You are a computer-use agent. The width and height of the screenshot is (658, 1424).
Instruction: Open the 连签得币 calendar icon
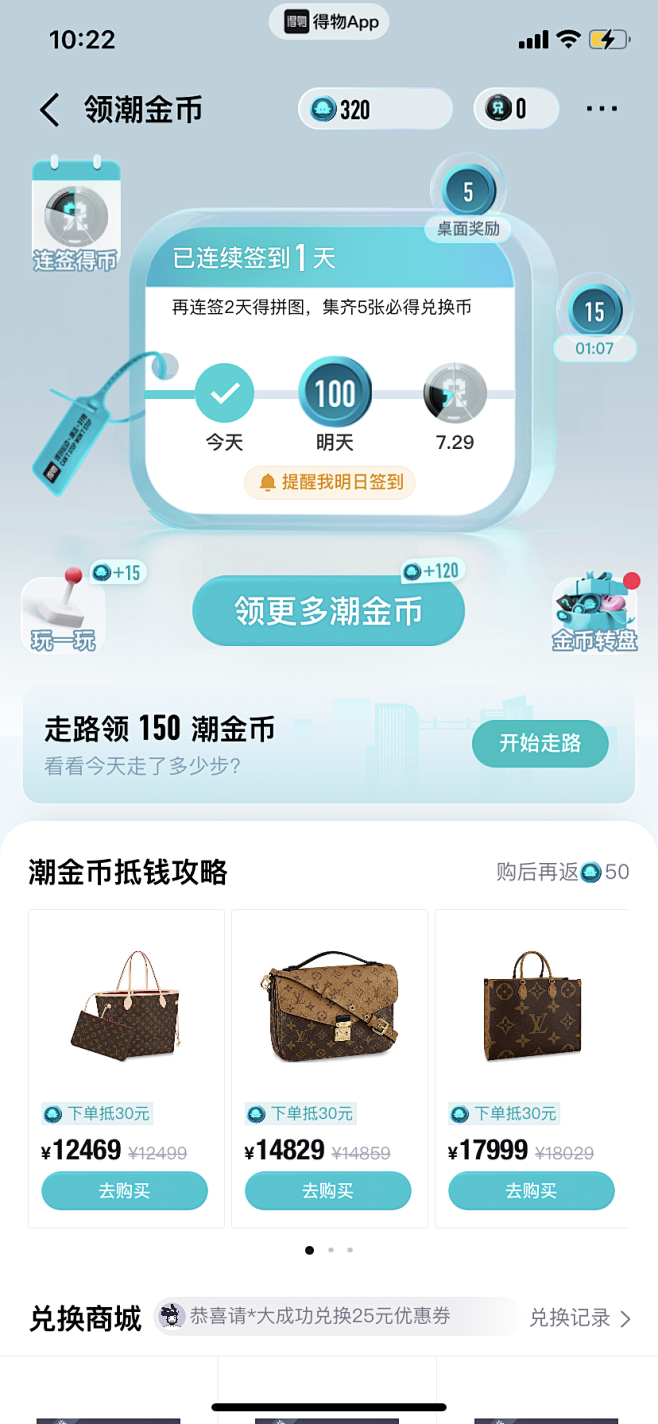75,215
